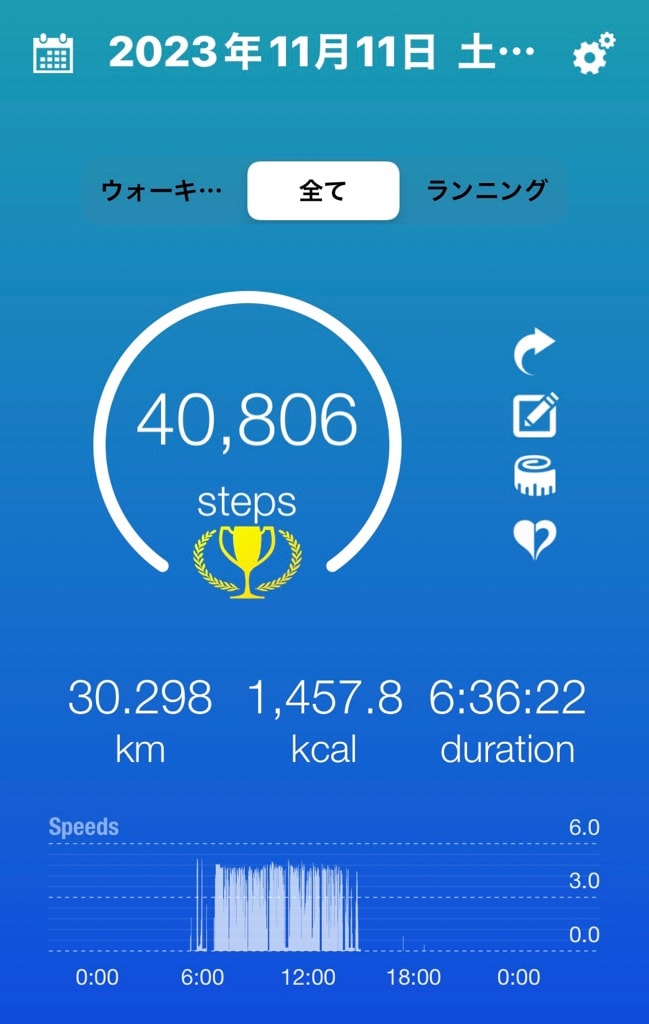
Task: Edit the record with the pencil icon
Action: (535, 415)
